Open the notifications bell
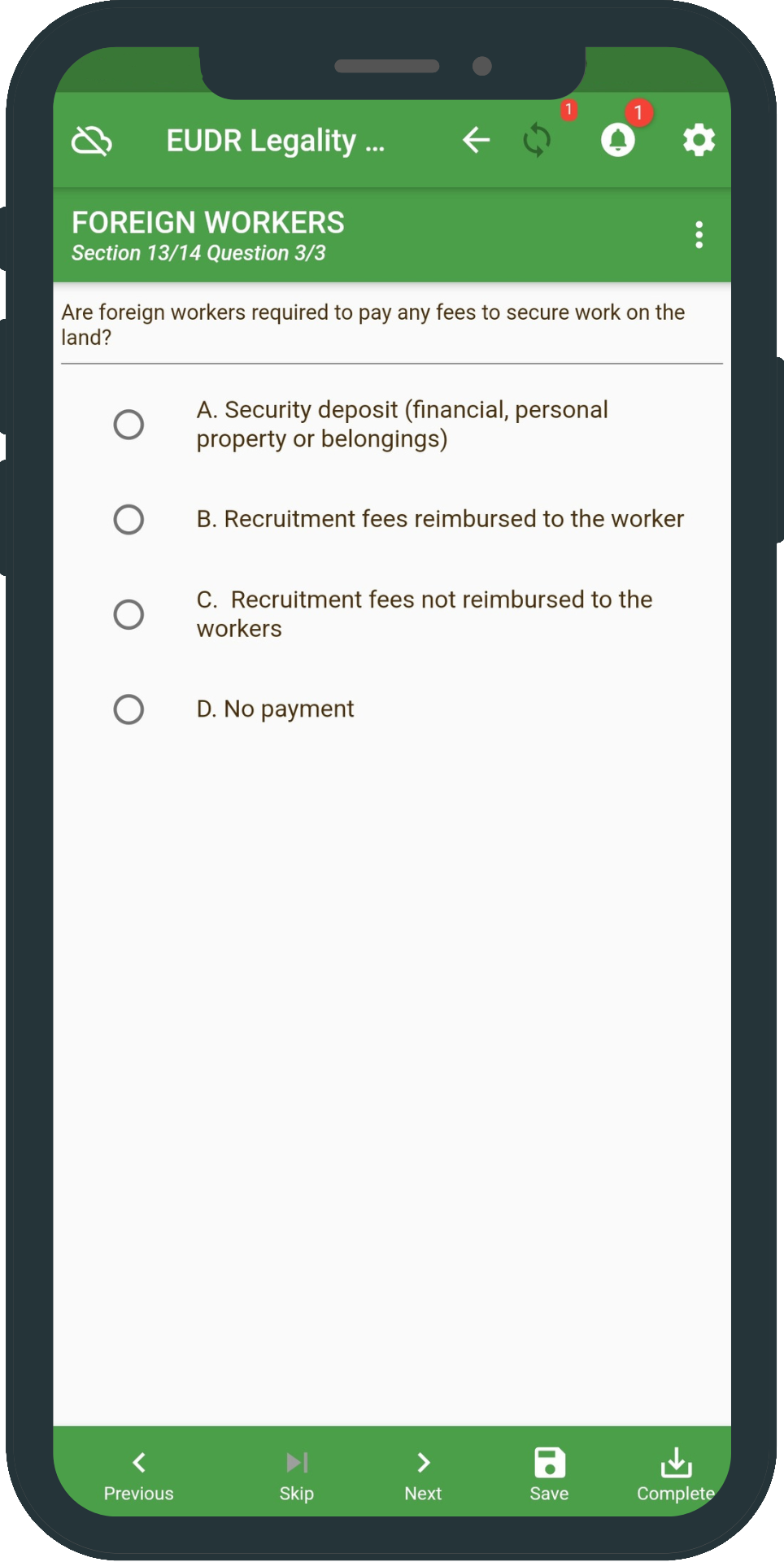 618,141
